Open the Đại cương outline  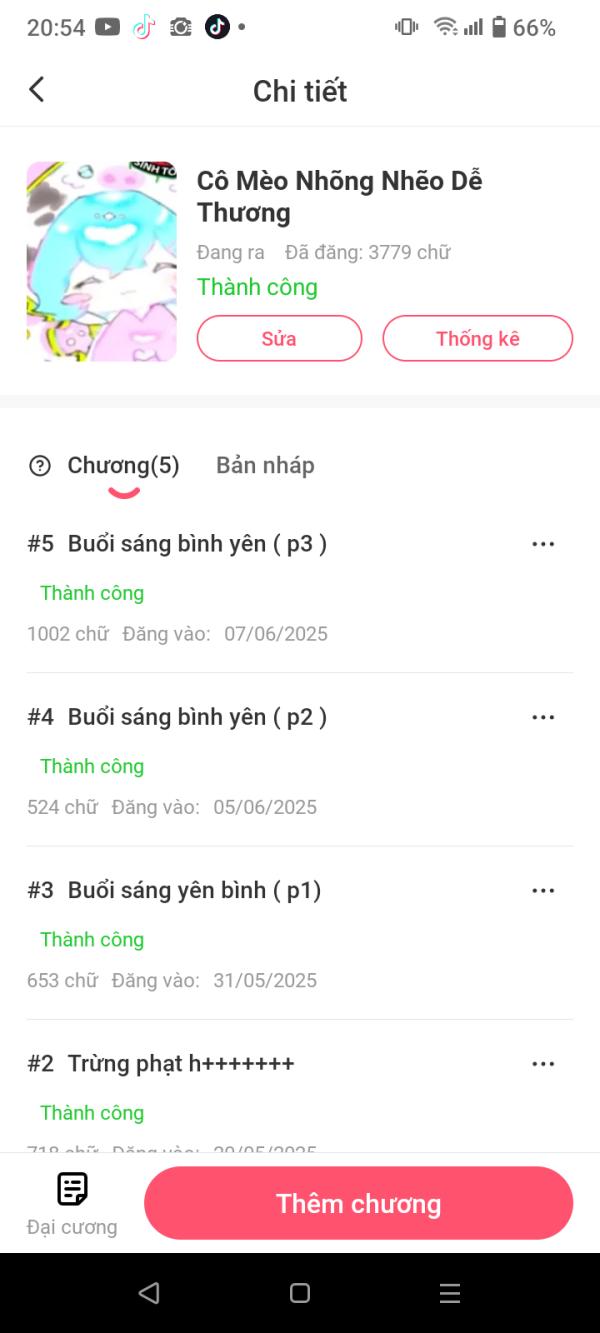tap(72, 1203)
